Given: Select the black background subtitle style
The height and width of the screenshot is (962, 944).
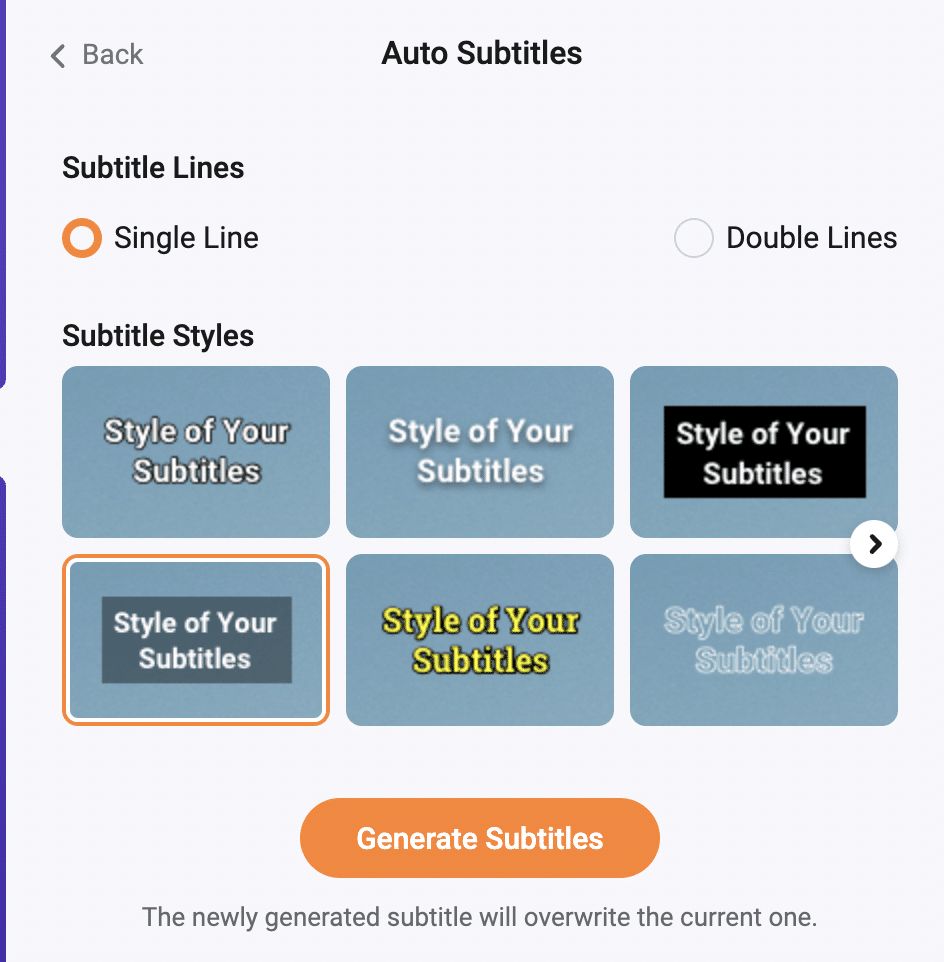Looking at the screenshot, I should click(764, 452).
